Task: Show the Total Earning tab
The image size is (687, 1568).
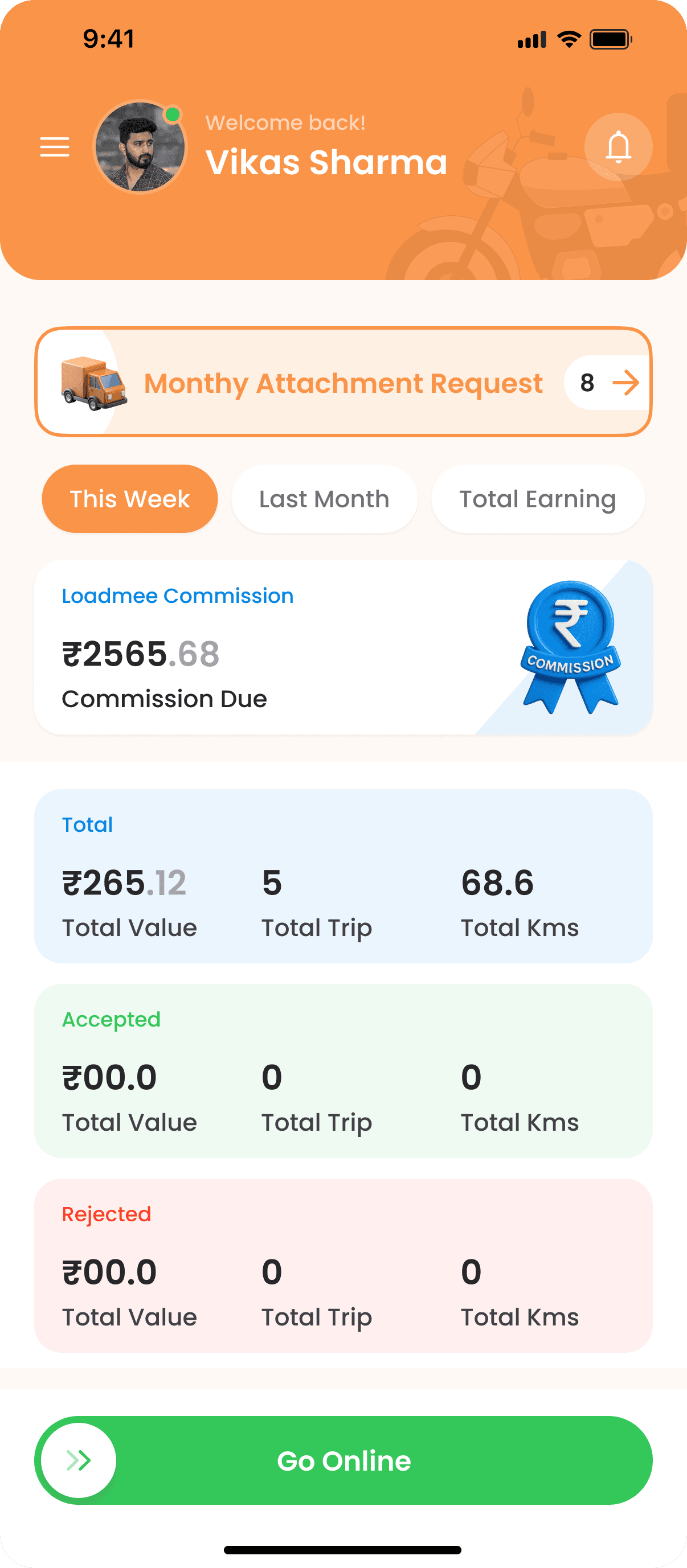Action: pos(537,499)
